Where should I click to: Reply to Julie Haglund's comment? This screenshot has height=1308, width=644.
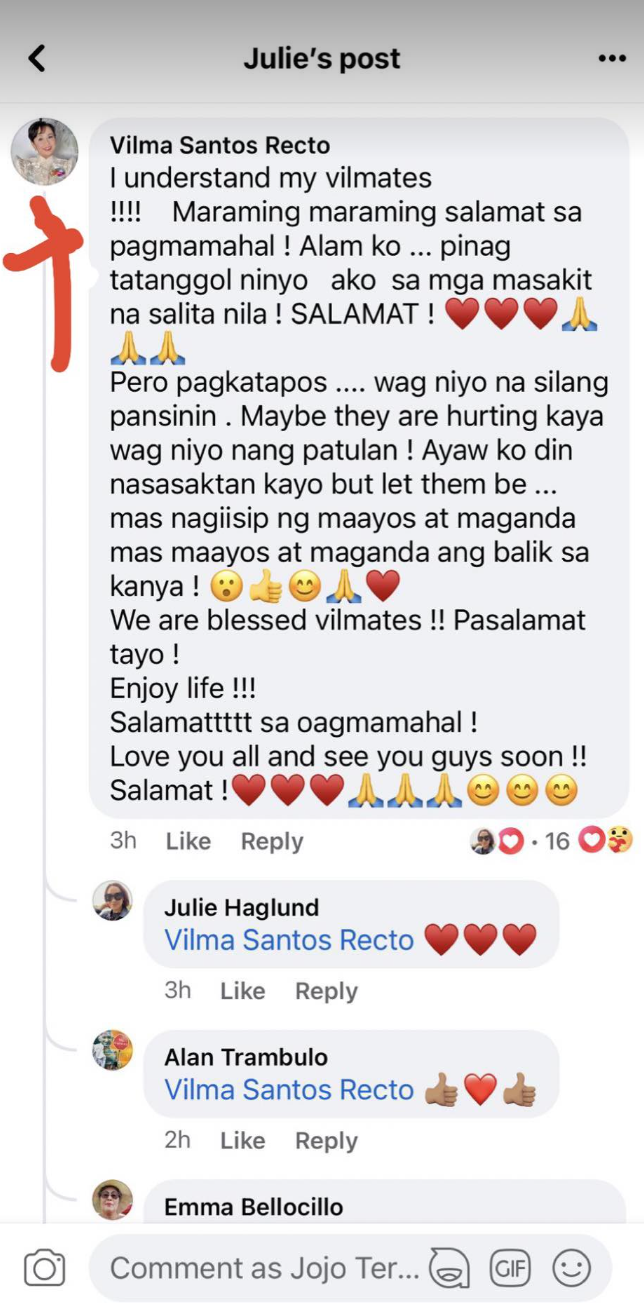[326, 991]
